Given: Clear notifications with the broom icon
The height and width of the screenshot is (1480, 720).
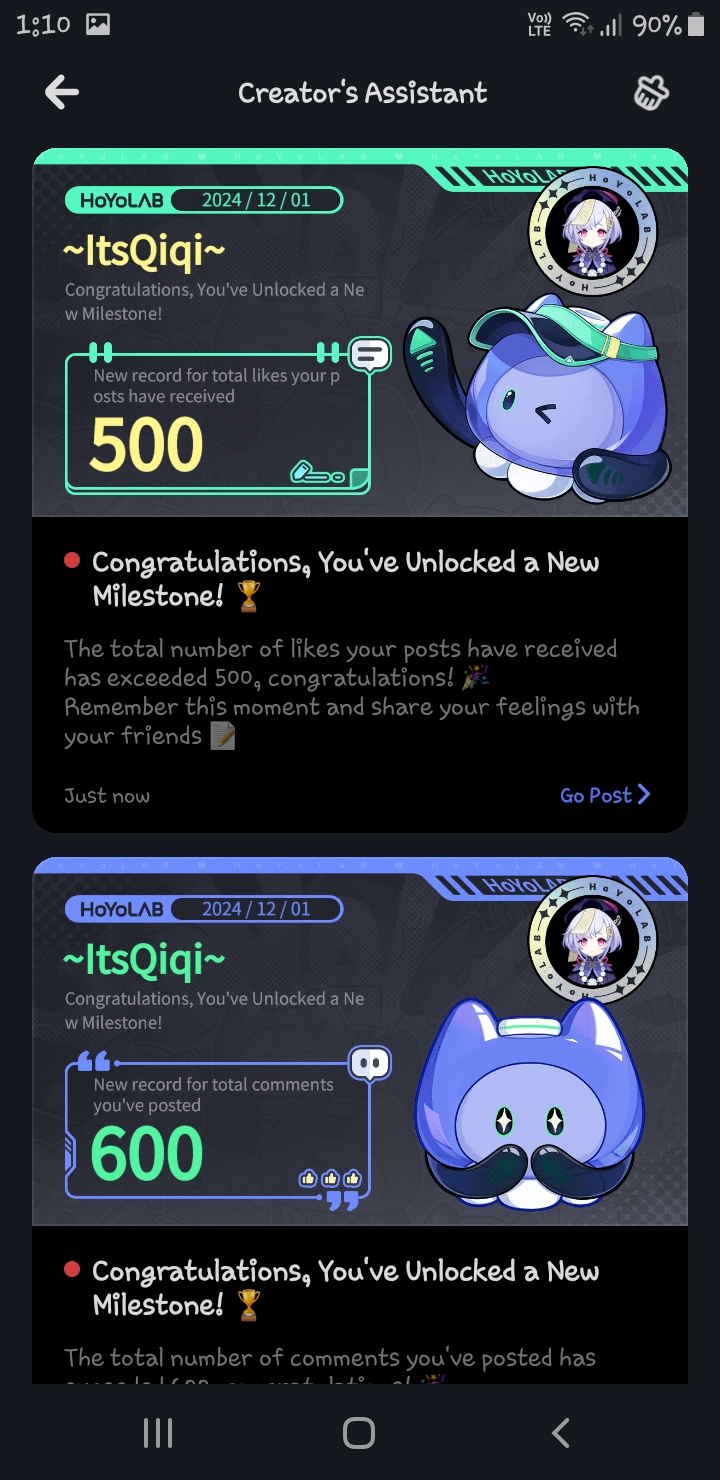Looking at the screenshot, I should 651,94.
